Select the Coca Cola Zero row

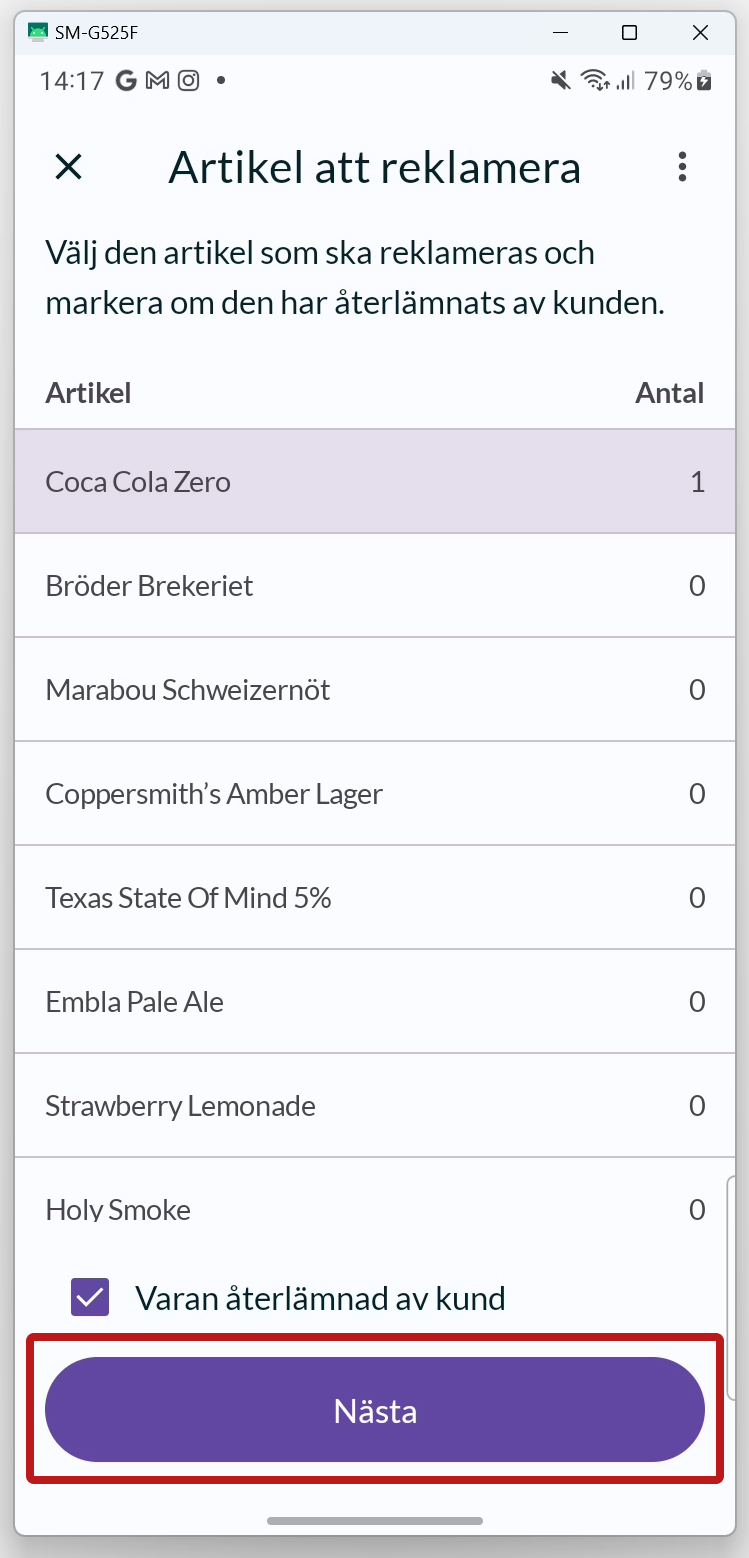point(375,482)
